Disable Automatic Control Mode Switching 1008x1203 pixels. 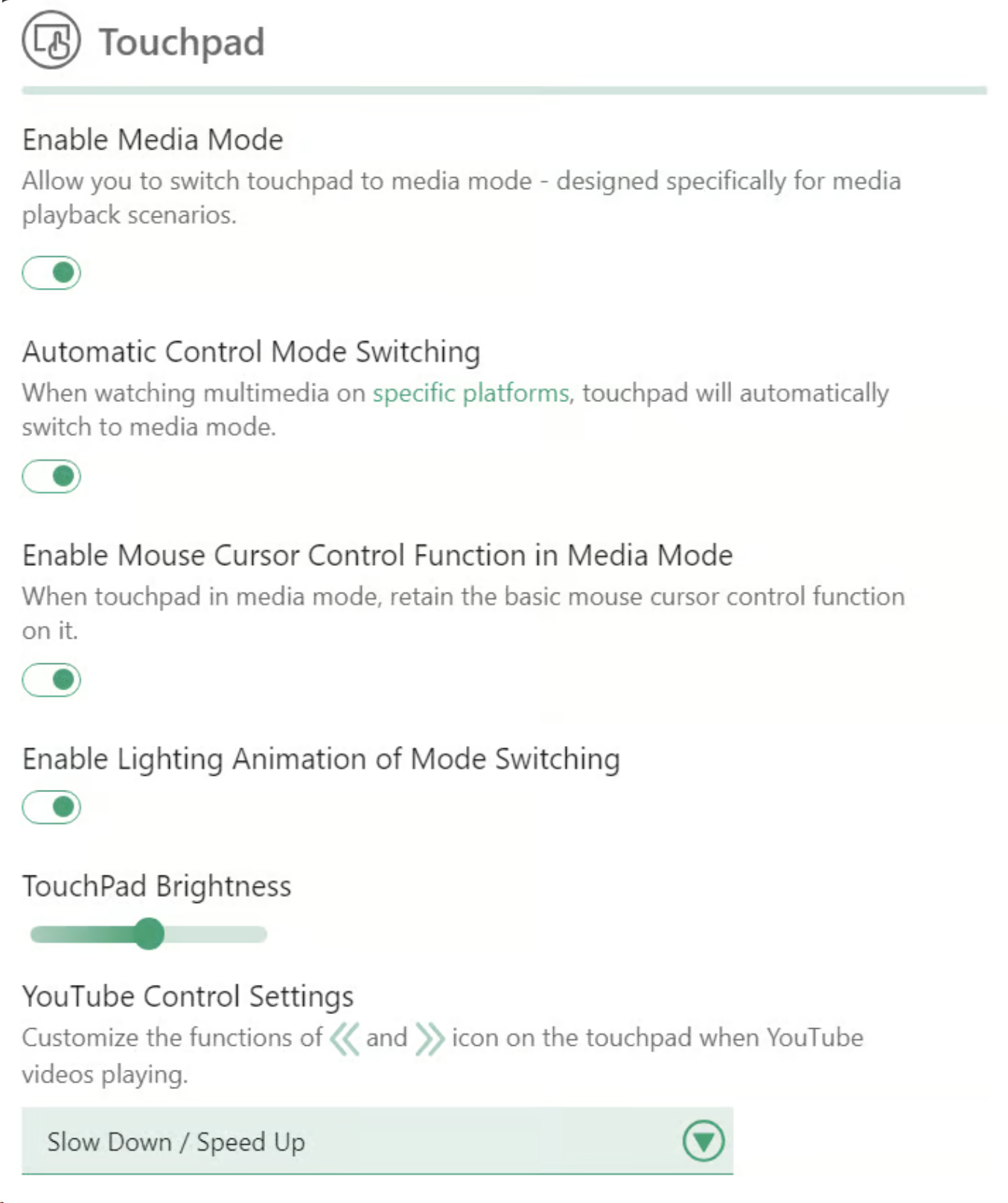coord(51,476)
